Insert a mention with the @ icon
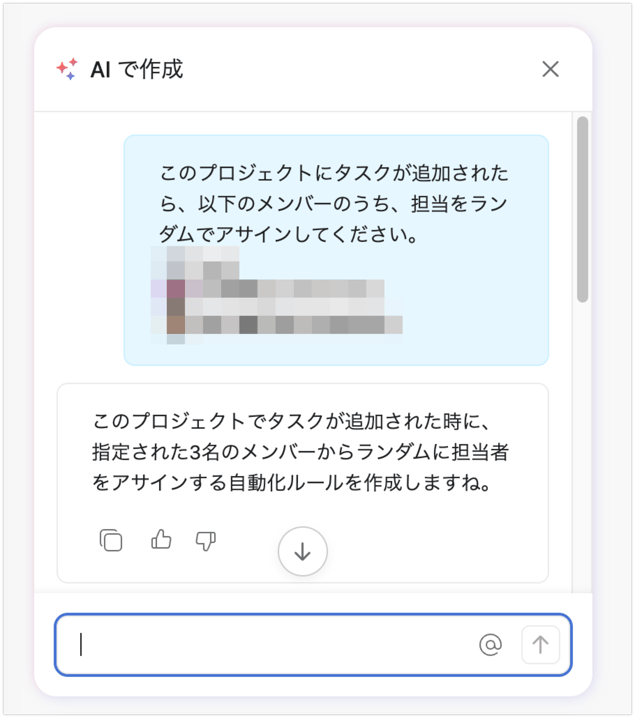Viewport: 635px width, 718px height. point(490,645)
